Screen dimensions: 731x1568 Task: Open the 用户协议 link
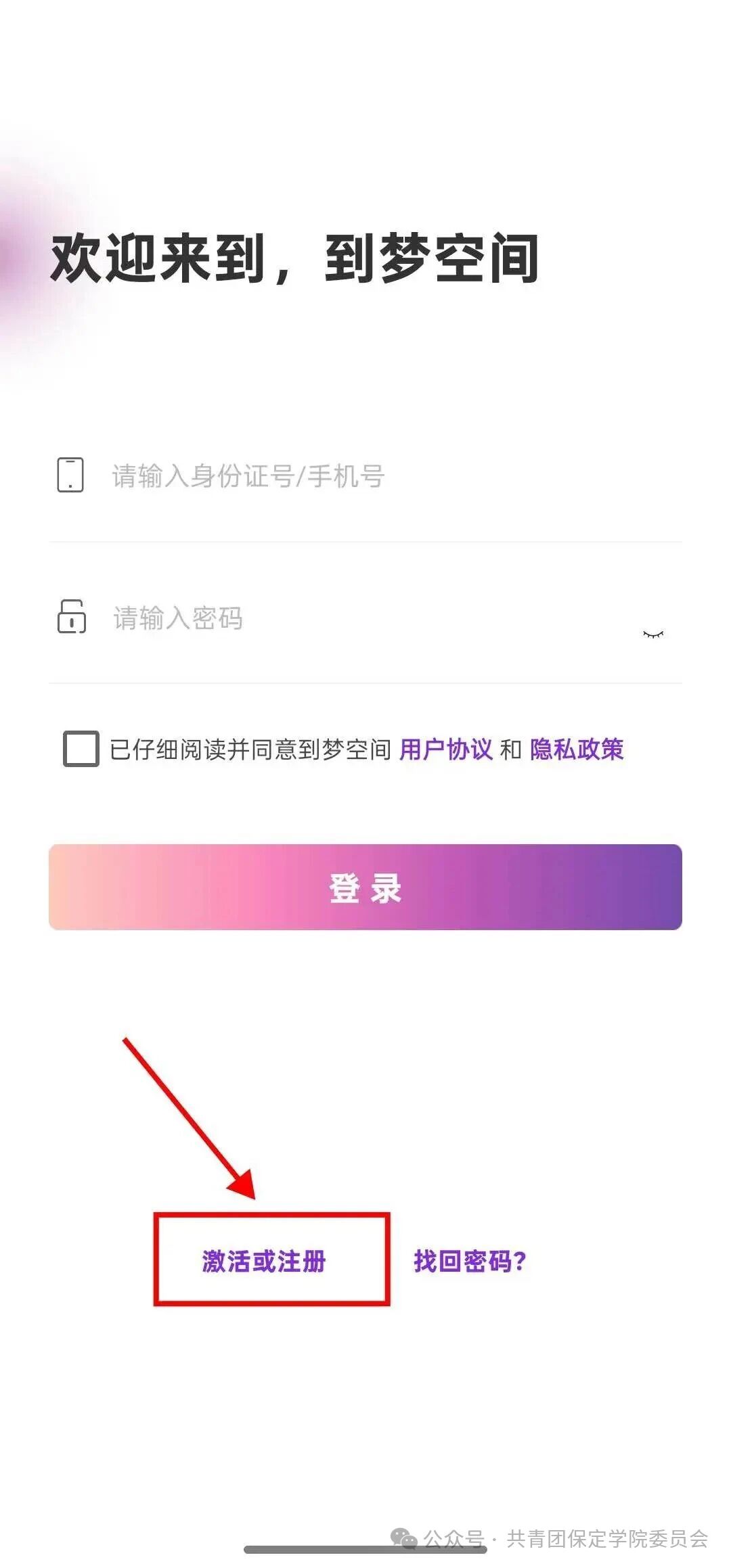point(446,750)
